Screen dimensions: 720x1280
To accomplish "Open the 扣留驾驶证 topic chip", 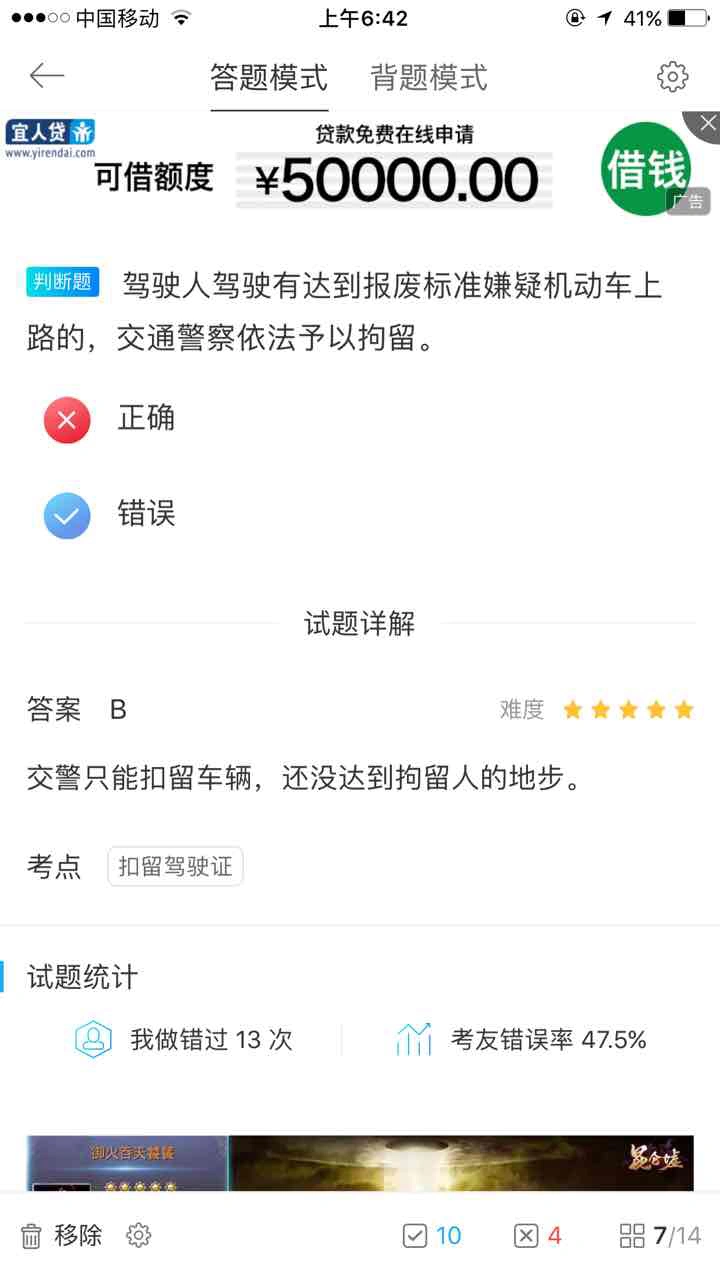I will (175, 866).
